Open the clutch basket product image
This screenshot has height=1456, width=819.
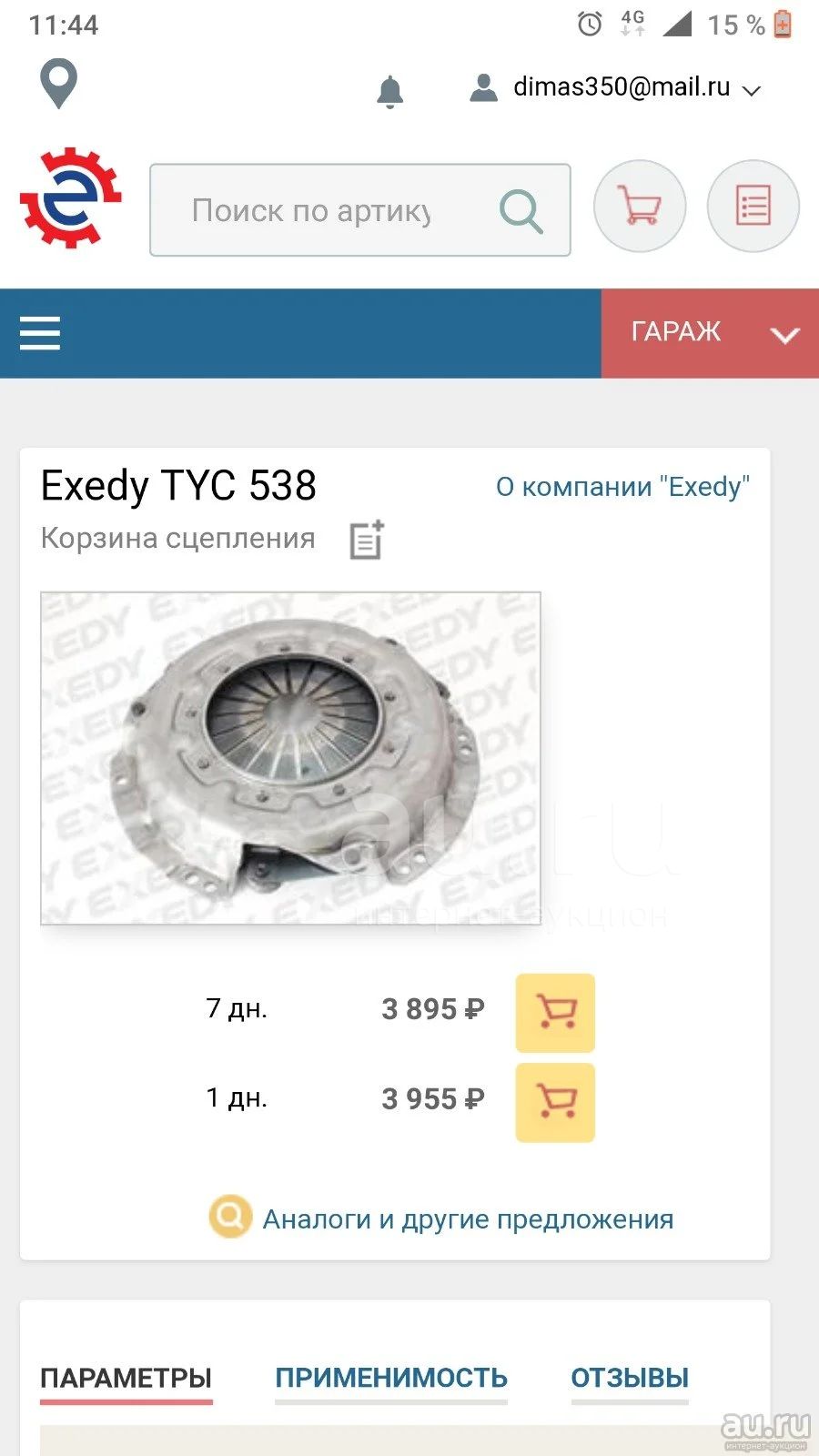click(291, 758)
